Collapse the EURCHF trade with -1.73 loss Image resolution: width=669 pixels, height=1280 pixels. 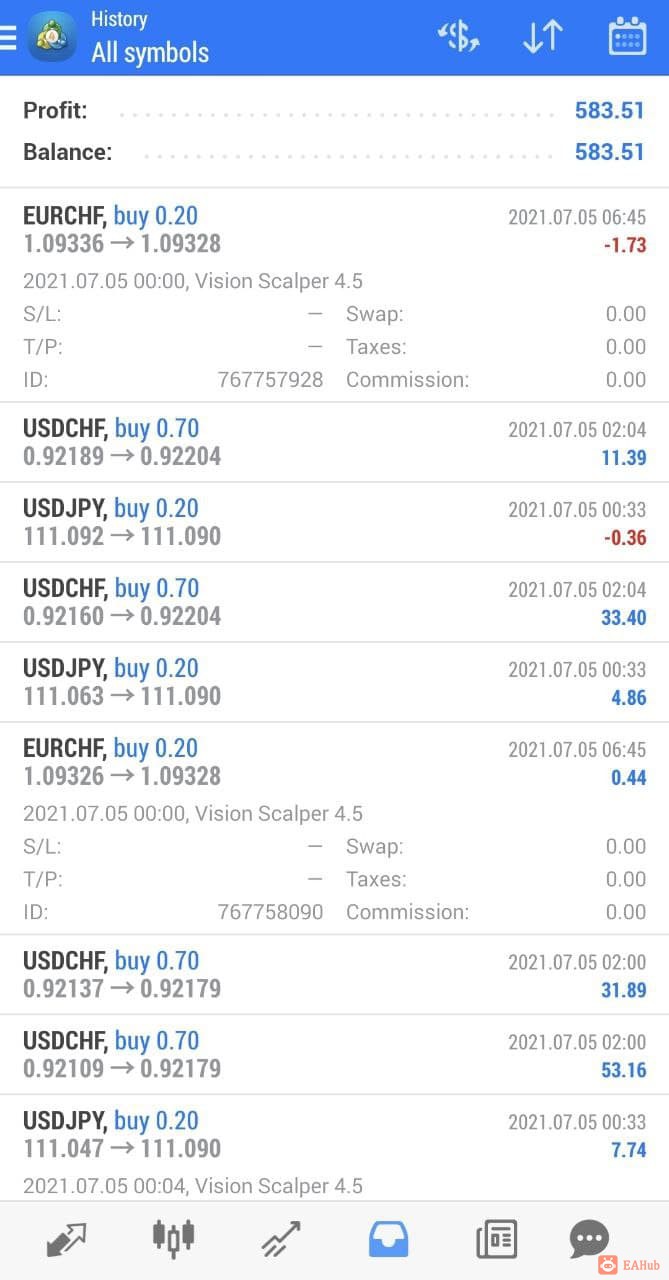coord(334,230)
